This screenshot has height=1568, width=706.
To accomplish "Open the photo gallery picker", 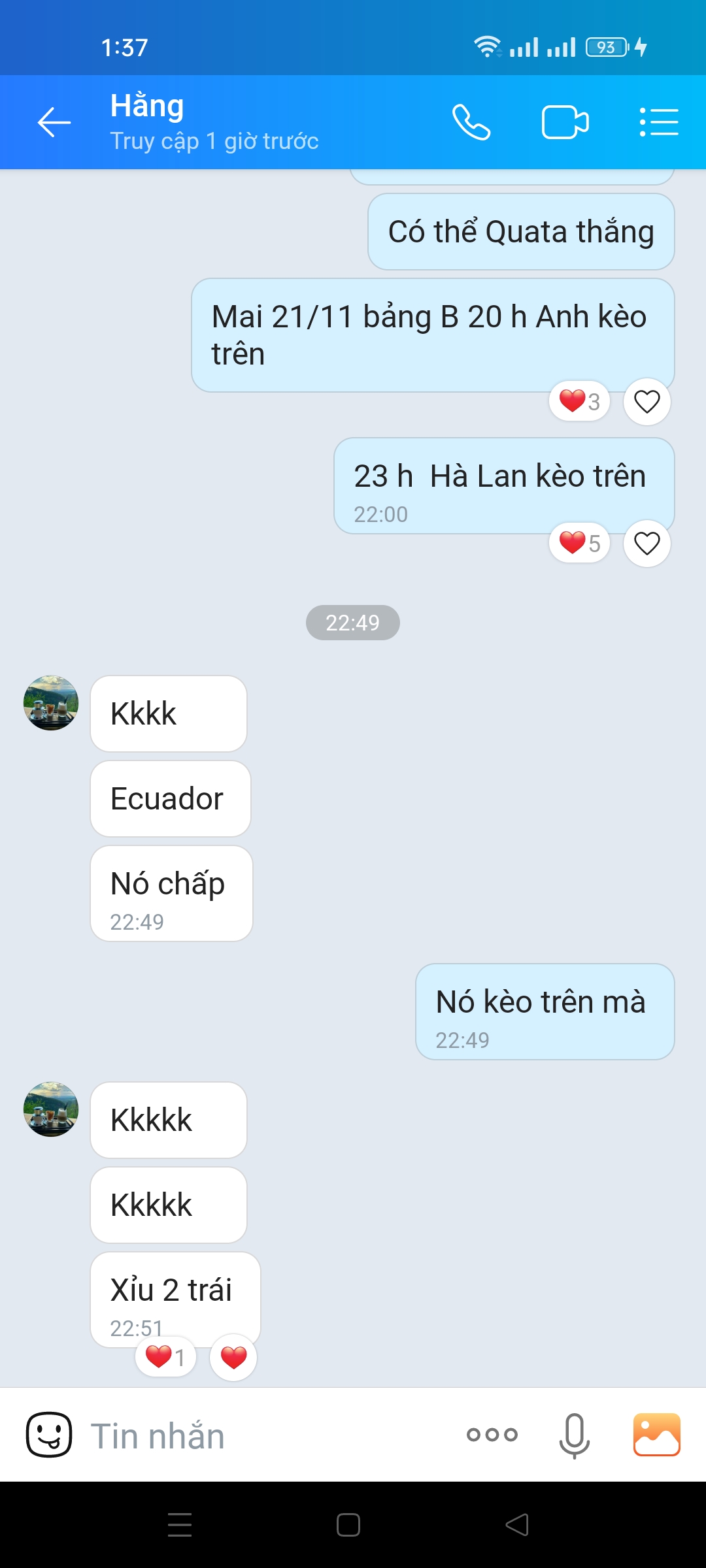I will pos(656,1435).
